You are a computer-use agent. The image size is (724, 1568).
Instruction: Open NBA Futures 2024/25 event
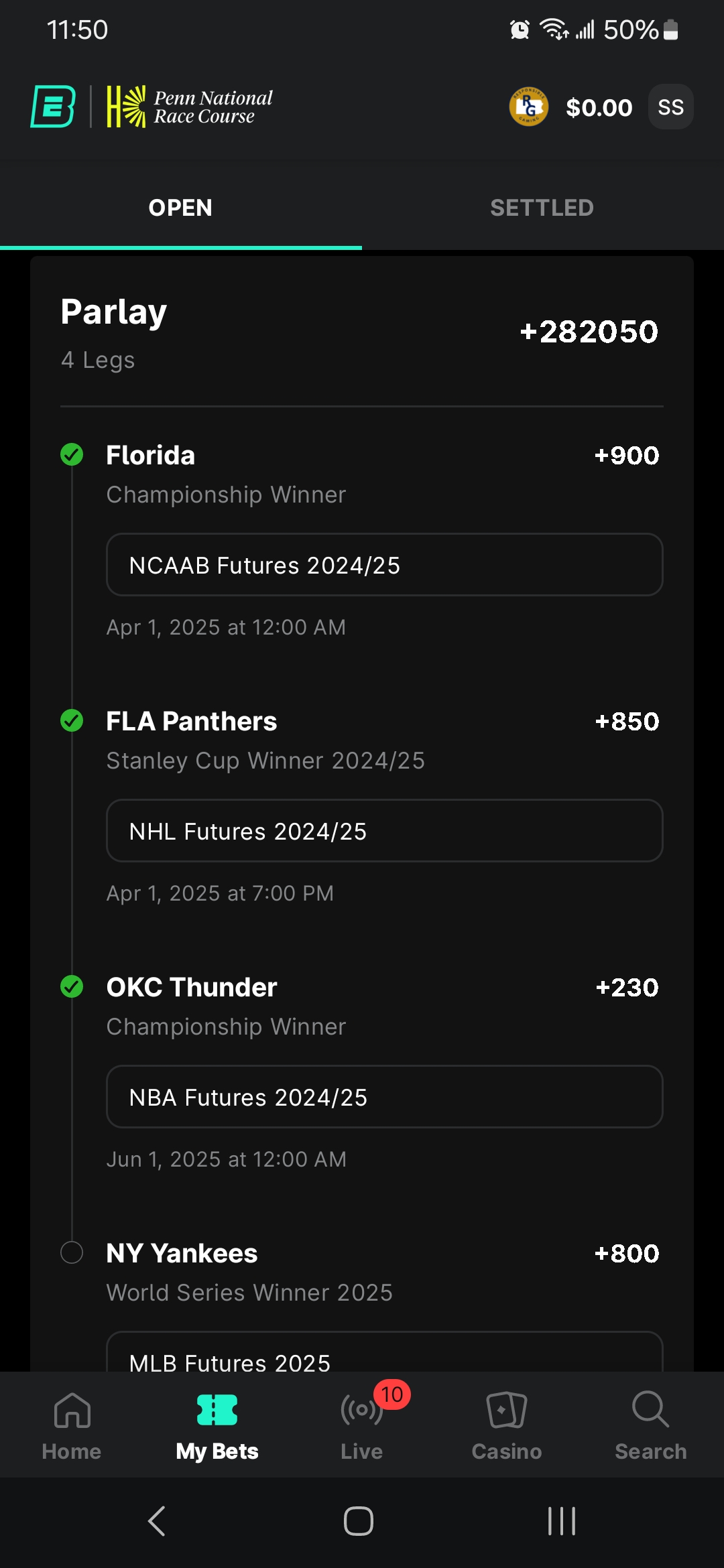[385, 1097]
